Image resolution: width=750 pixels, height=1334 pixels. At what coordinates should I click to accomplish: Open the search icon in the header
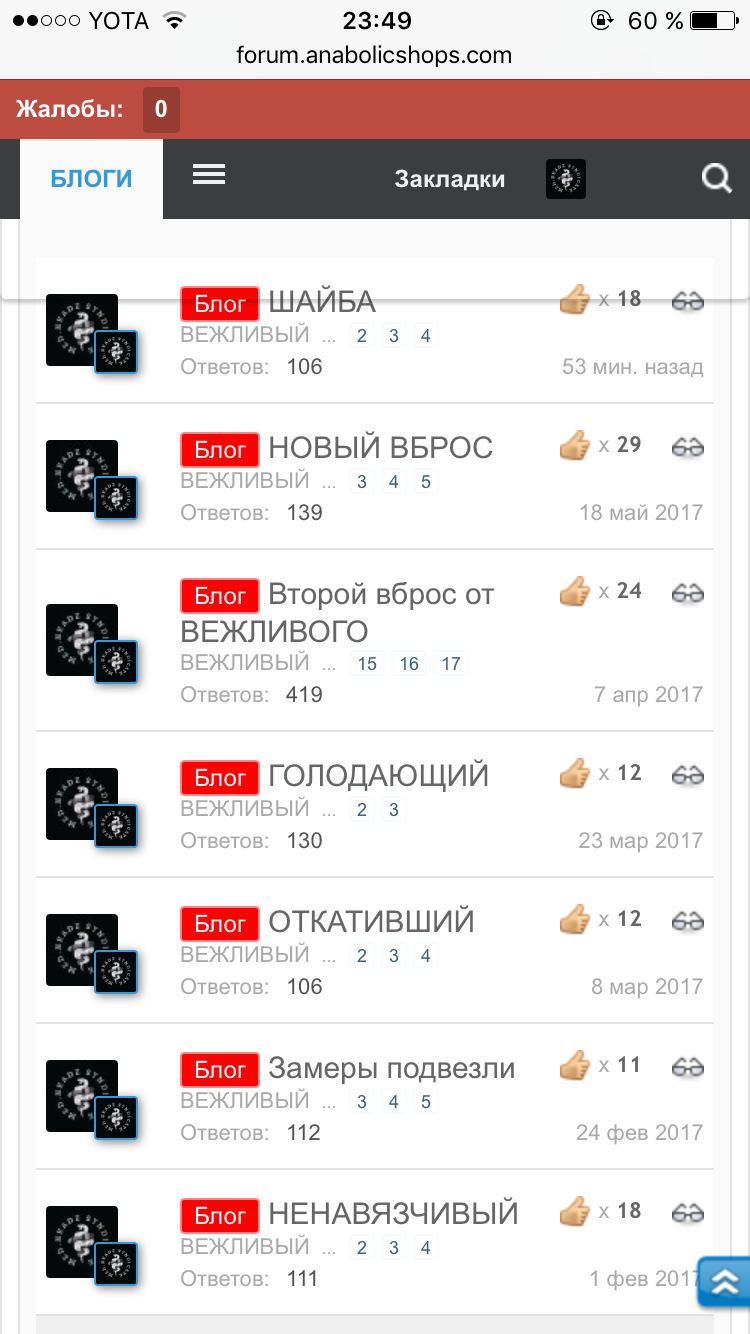click(x=716, y=179)
